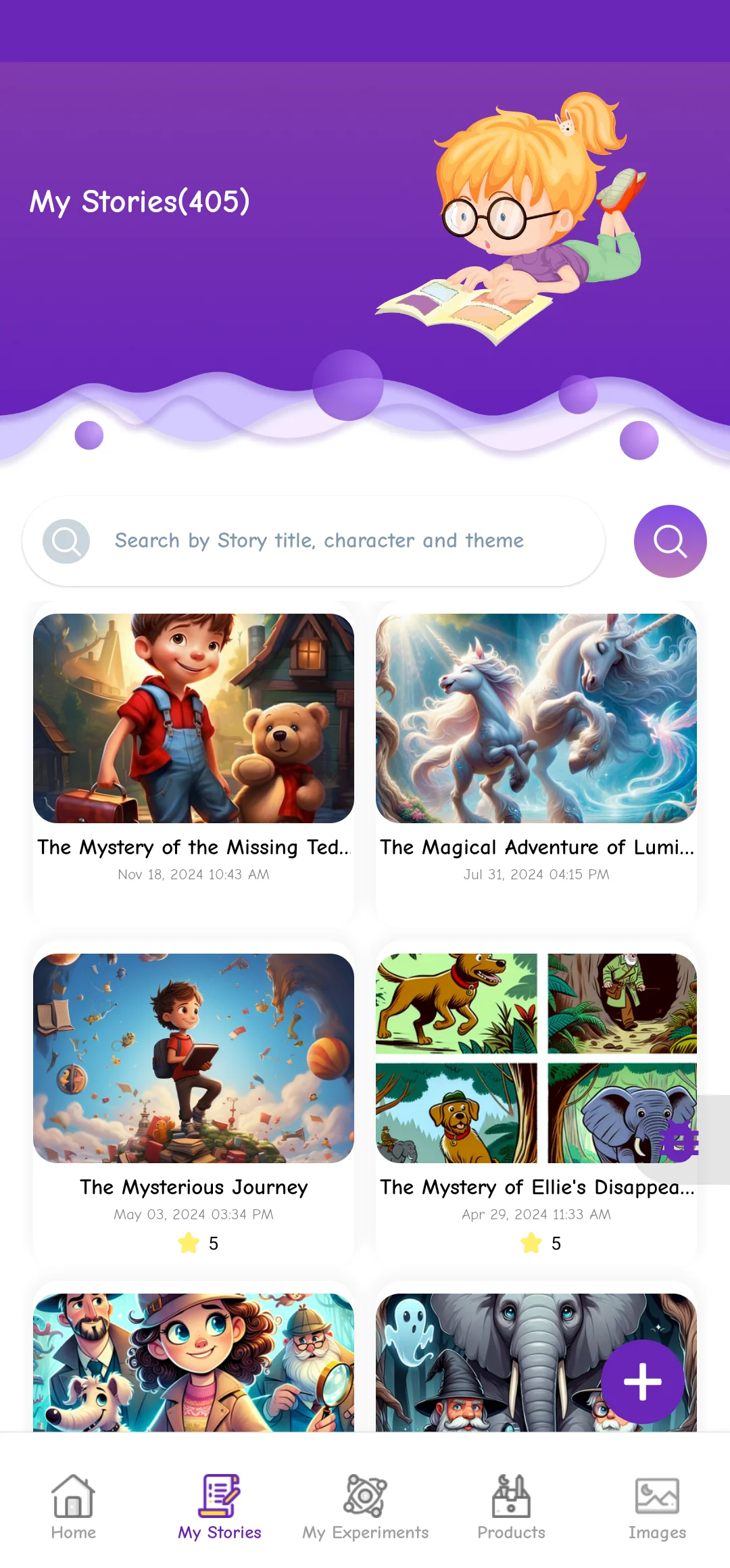Tap the story search input field
This screenshot has width=730, height=1568.
coord(318,541)
